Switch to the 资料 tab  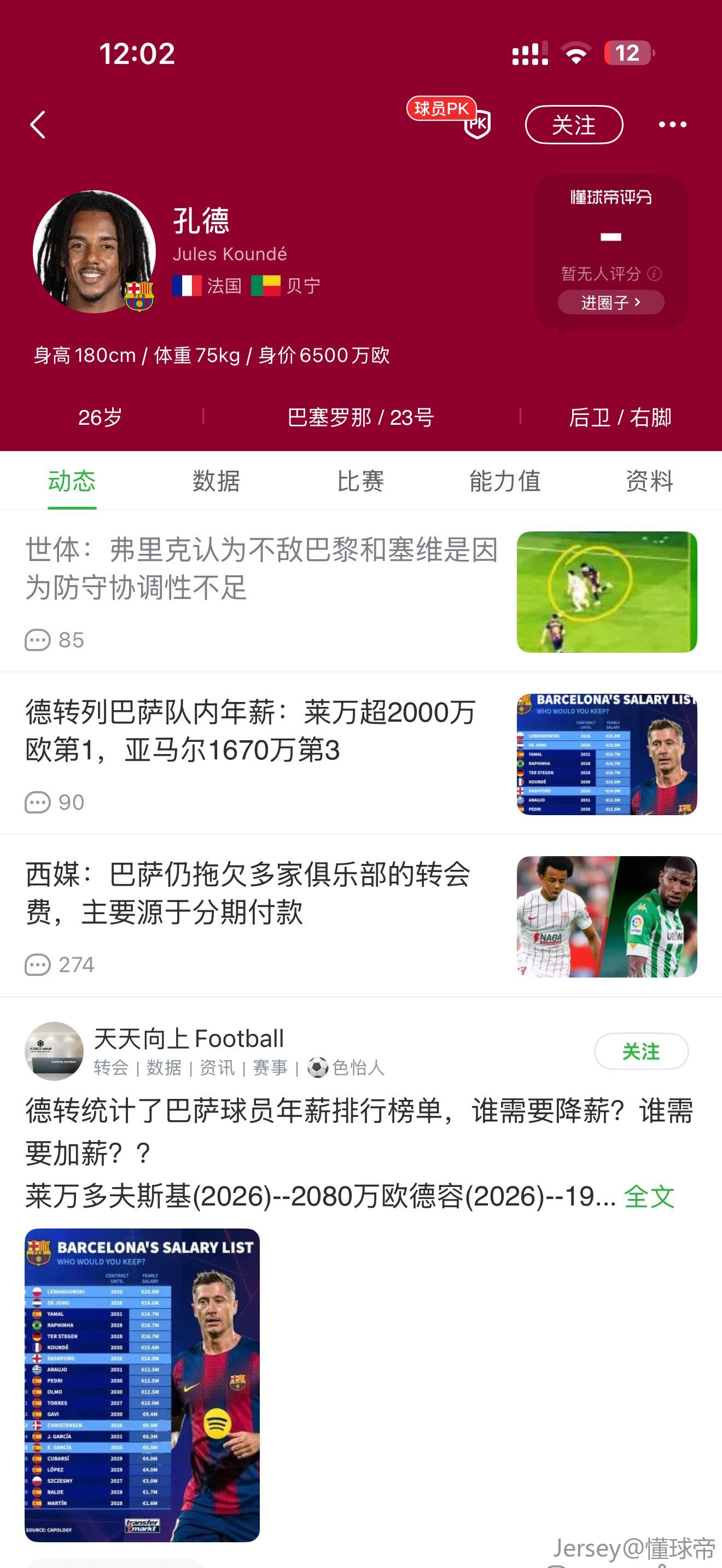pyautogui.click(x=649, y=481)
